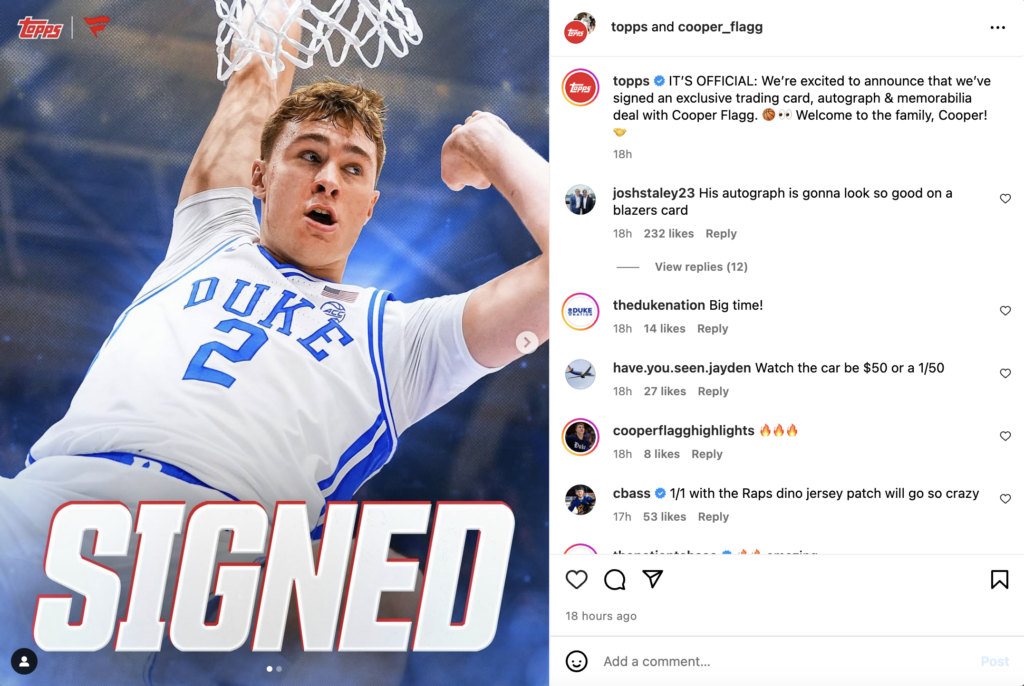Reply to joshstaley23's comment
Viewport: 1024px width, 686px height.
pos(721,233)
